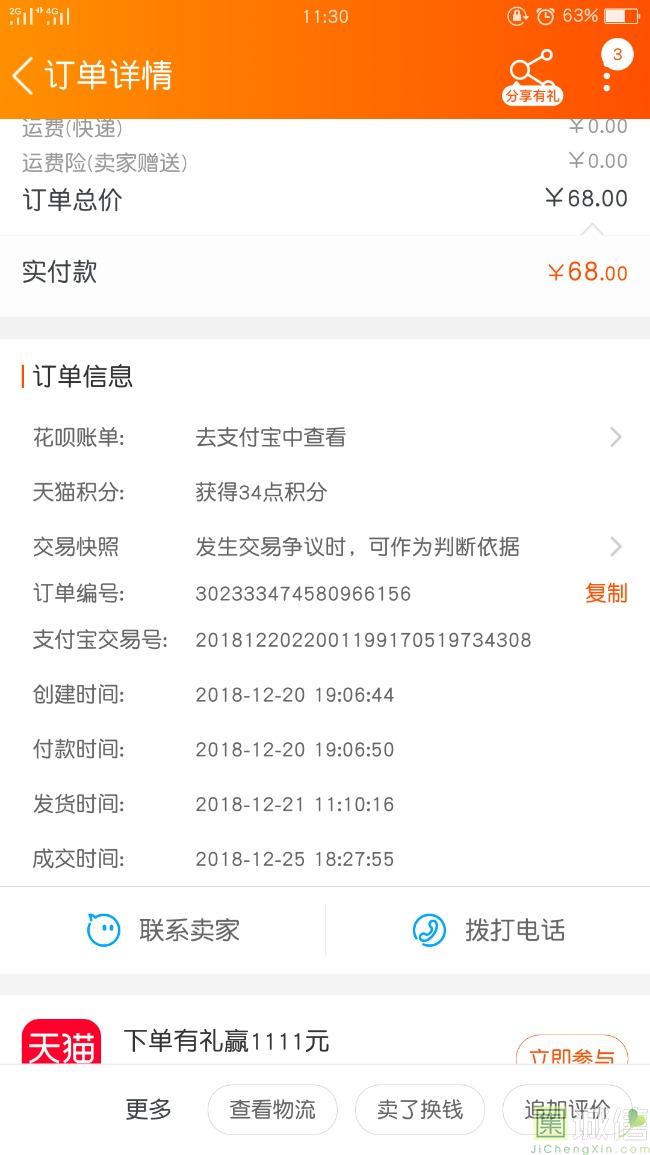Go back from order details

(24, 76)
